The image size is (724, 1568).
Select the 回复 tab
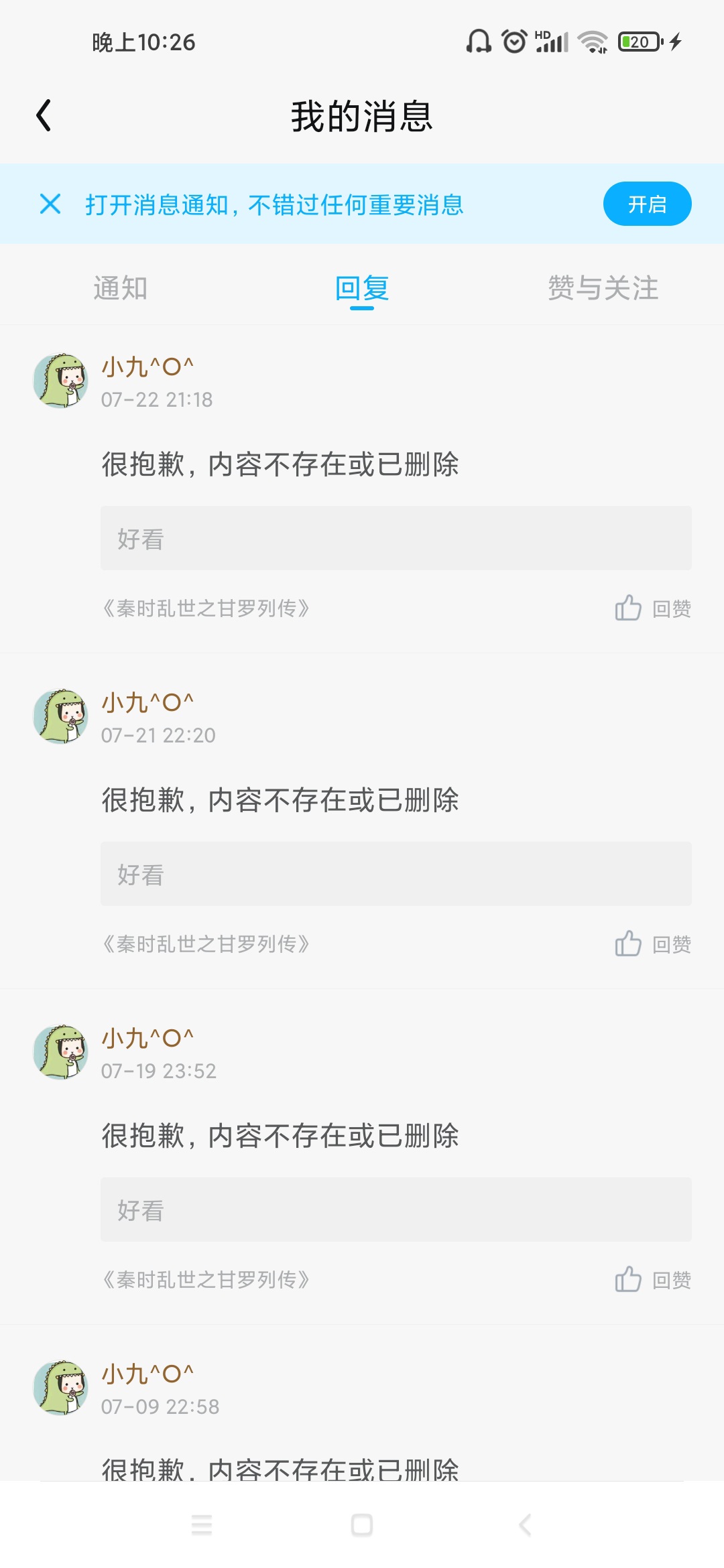coord(362,288)
